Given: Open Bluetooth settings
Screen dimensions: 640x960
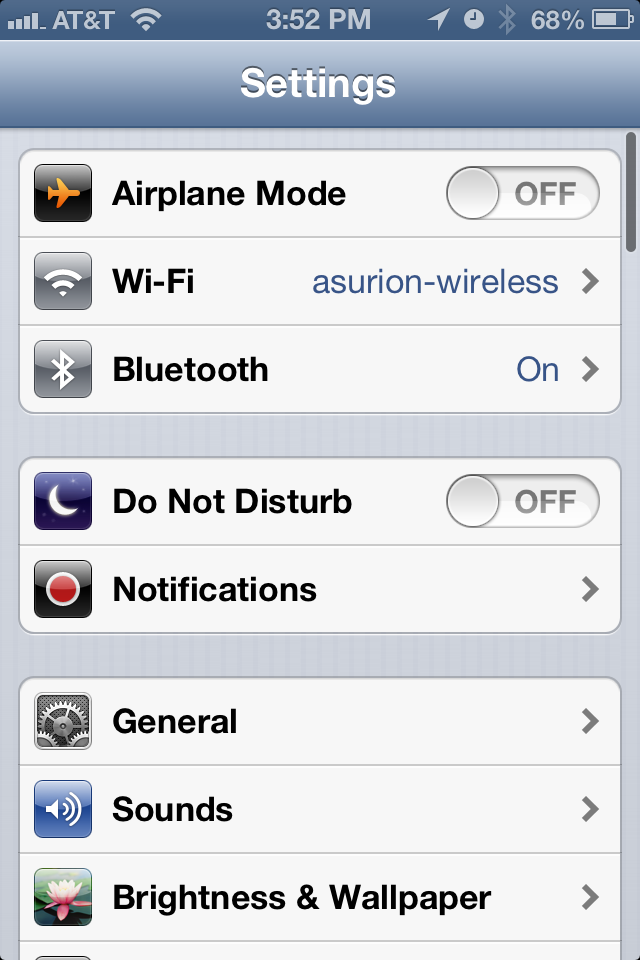Looking at the screenshot, I should (320, 370).
